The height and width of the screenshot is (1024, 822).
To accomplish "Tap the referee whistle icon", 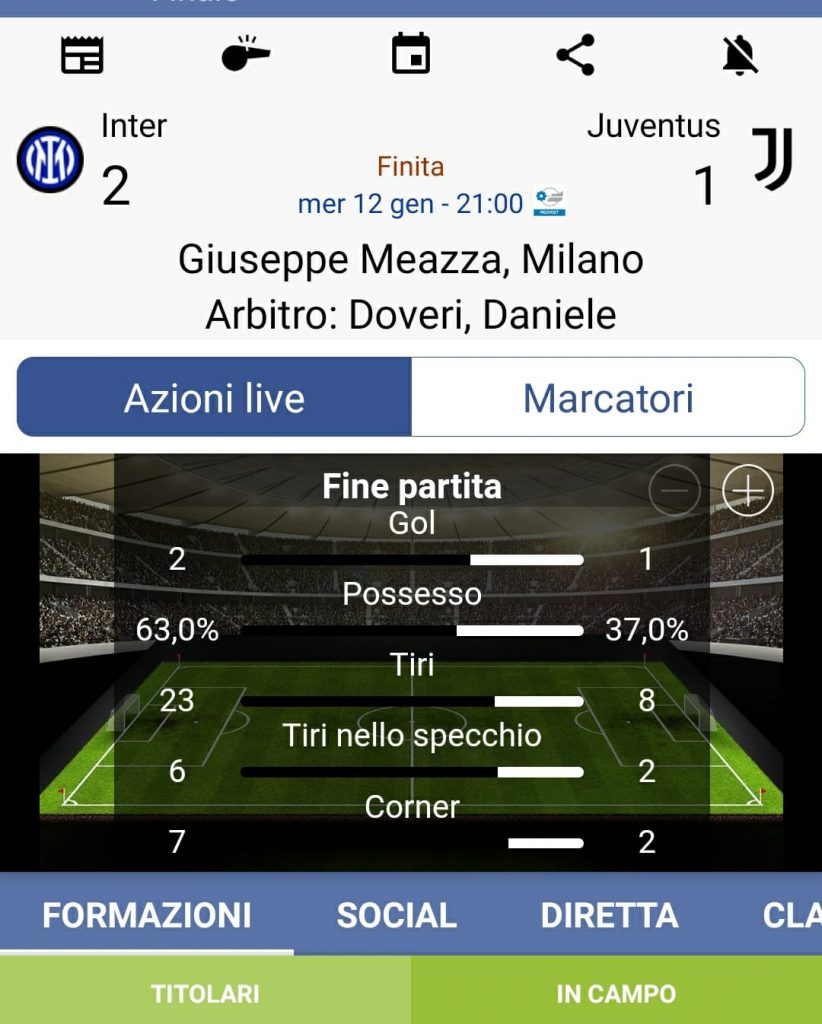I will (245, 55).
